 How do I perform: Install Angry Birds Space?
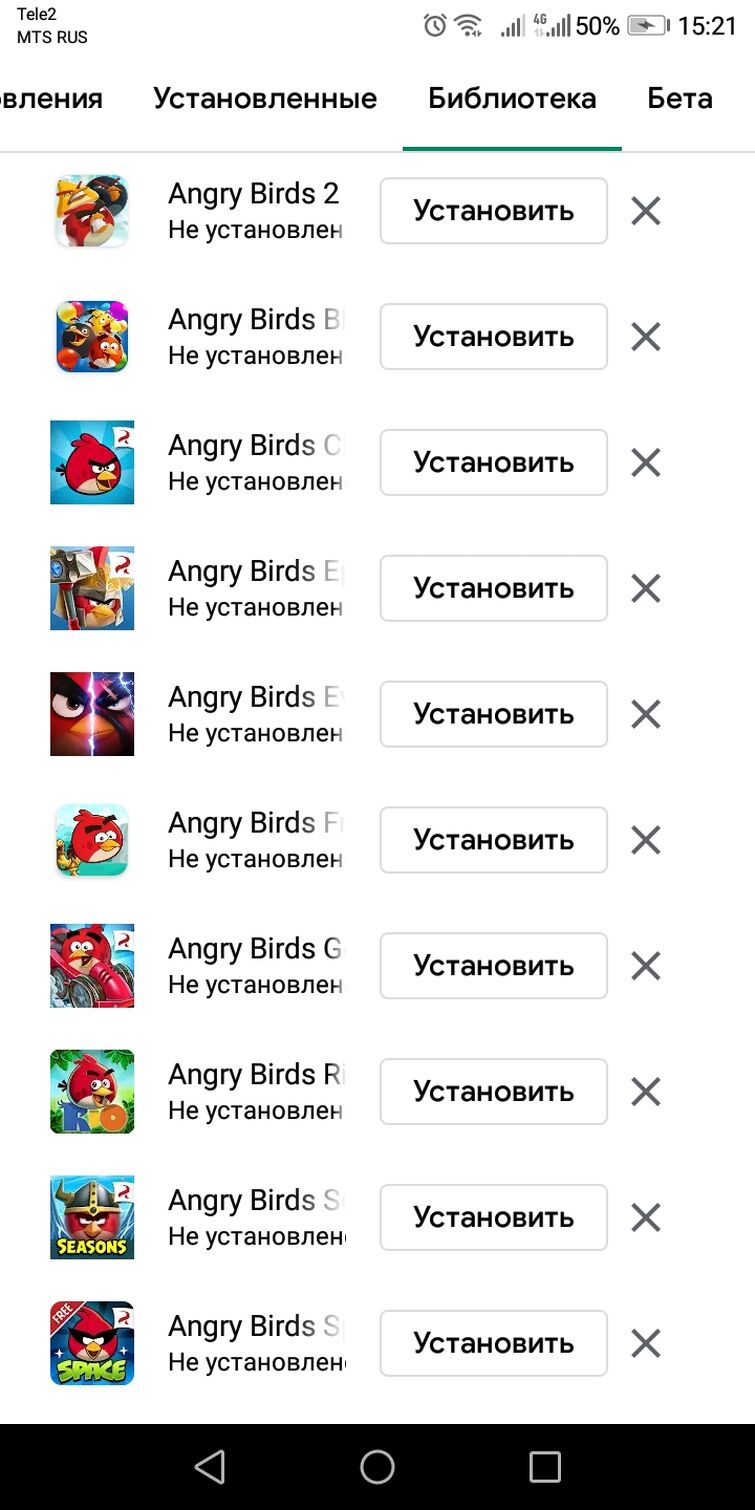[x=493, y=1343]
